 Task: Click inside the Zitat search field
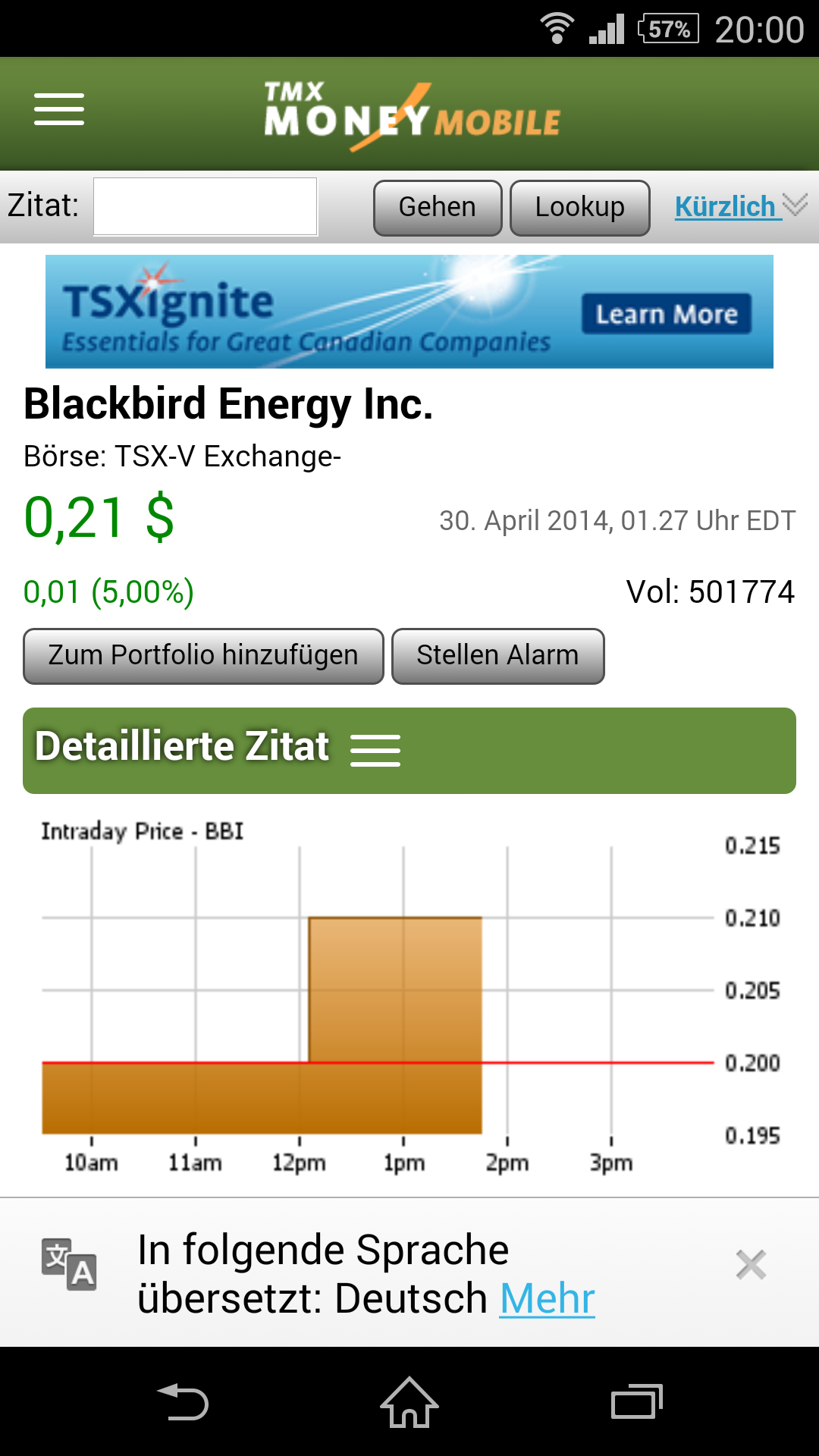[x=205, y=207]
